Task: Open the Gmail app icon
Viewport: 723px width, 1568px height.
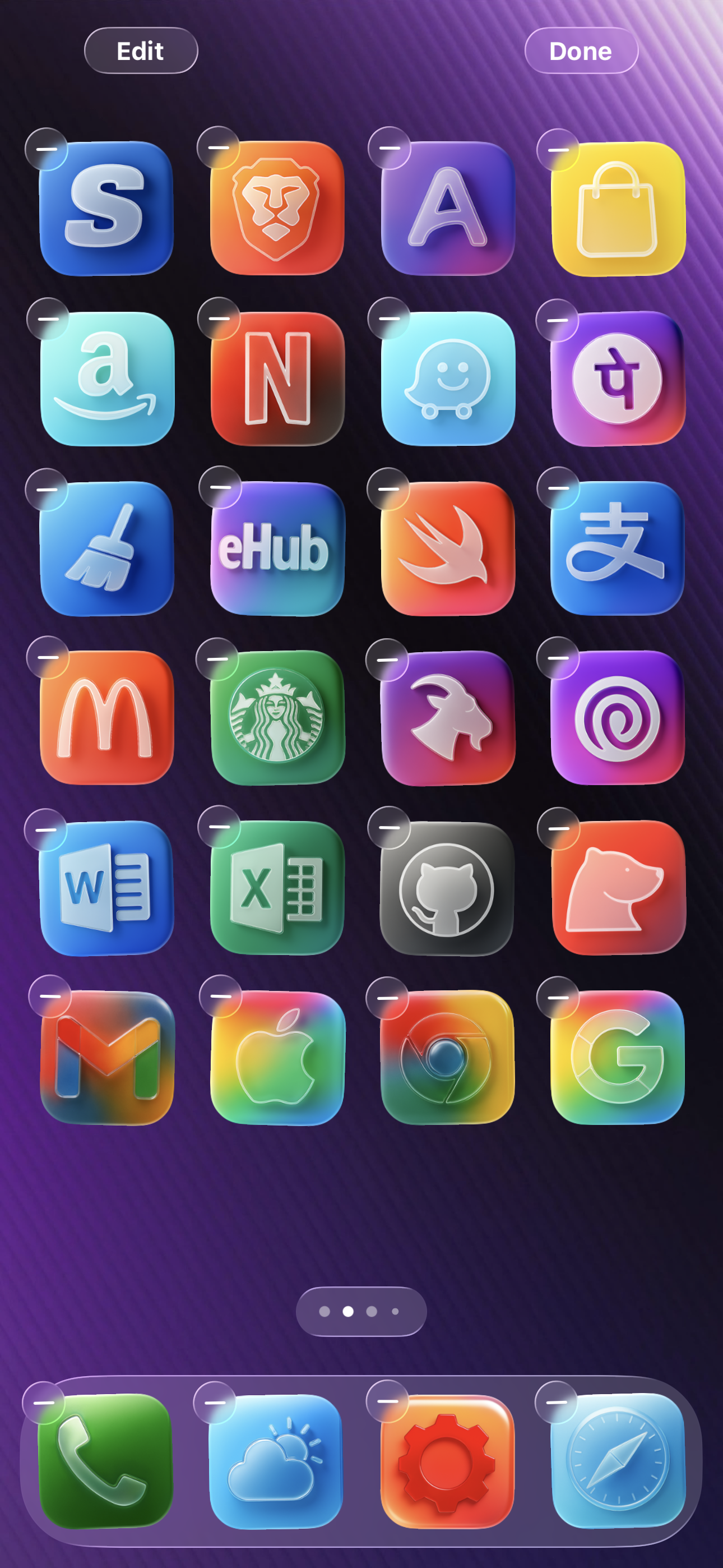Action: [x=106, y=1058]
